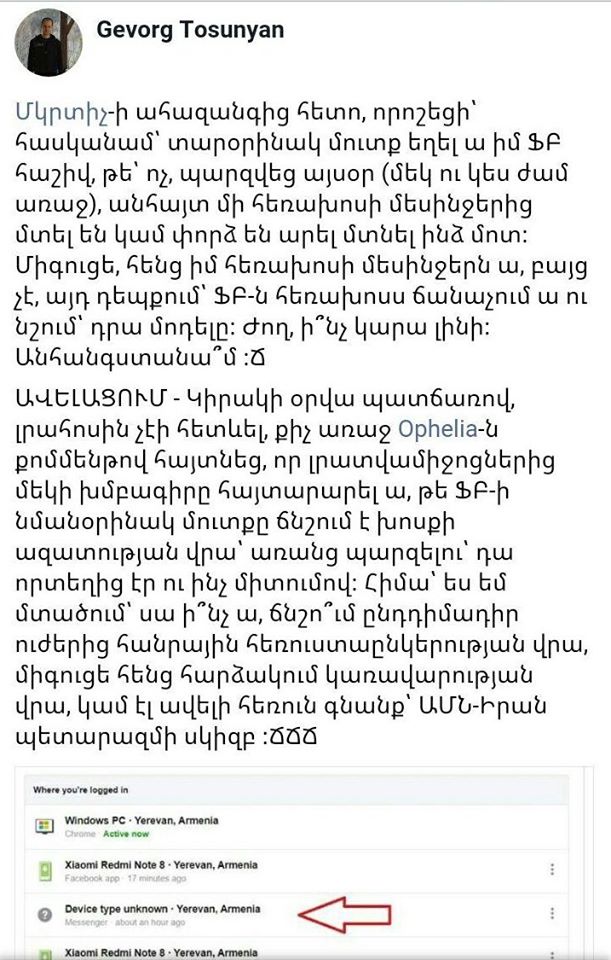The height and width of the screenshot is (960, 611).
Task: Tap Gevorg Tosunyan's profile picture
Action: click(48, 43)
